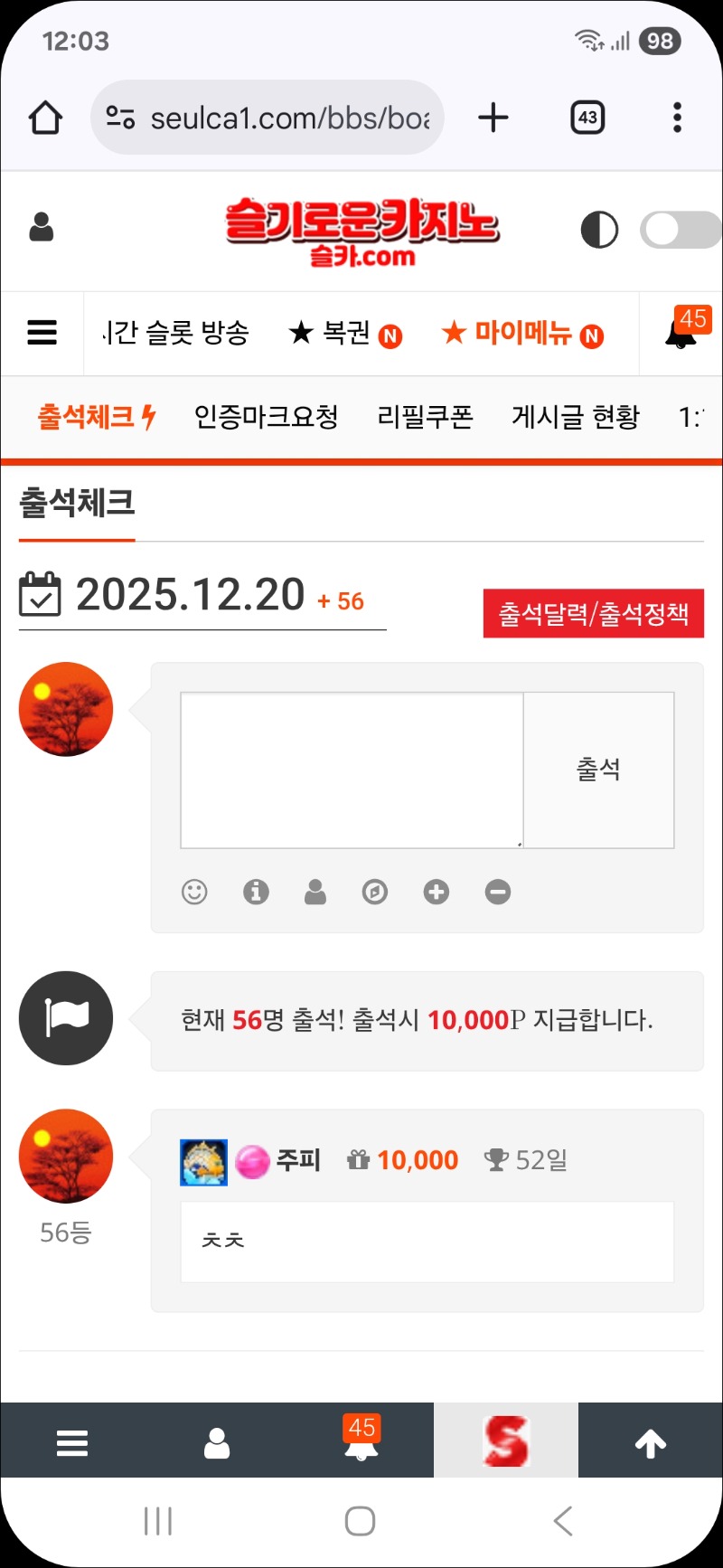Open the browser overflow menu
Image resolution: width=723 pixels, height=1568 pixels.
[x=677, y=118]
